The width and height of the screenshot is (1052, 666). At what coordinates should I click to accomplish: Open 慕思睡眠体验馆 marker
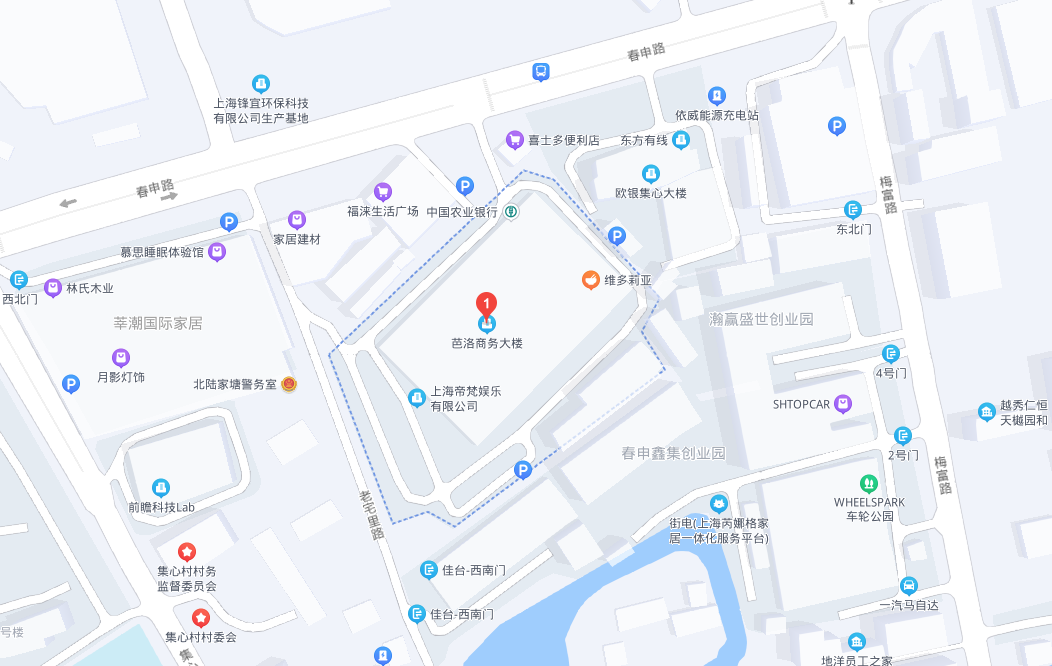pos(217,252)
